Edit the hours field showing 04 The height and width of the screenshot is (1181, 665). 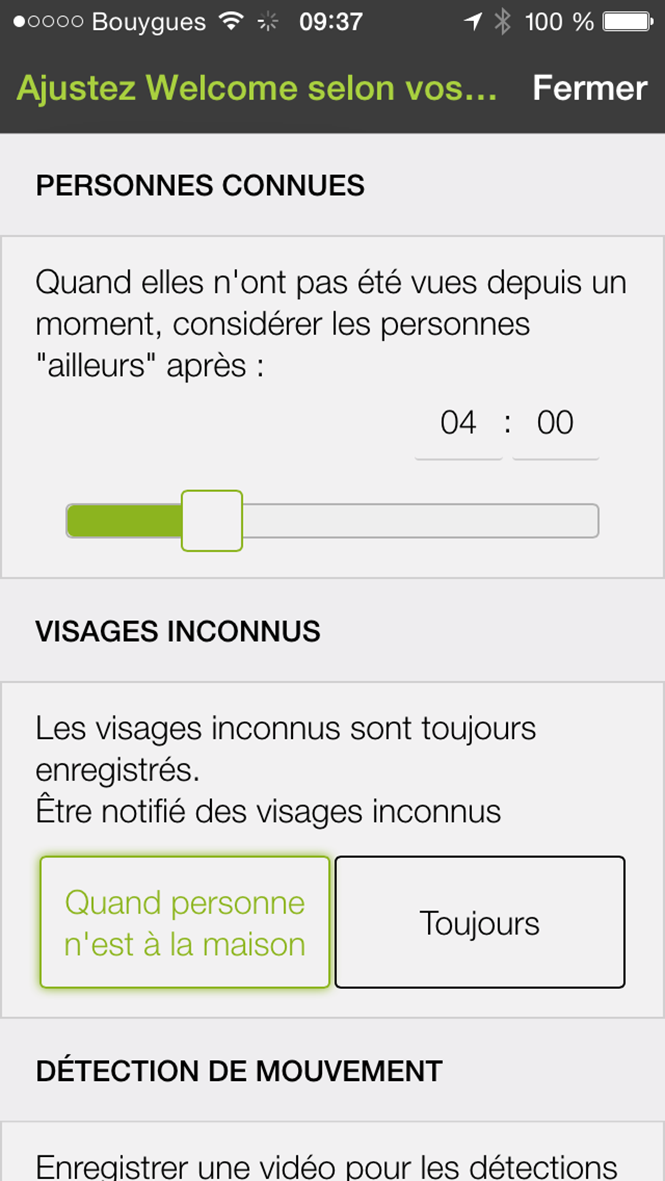(458, 424)
